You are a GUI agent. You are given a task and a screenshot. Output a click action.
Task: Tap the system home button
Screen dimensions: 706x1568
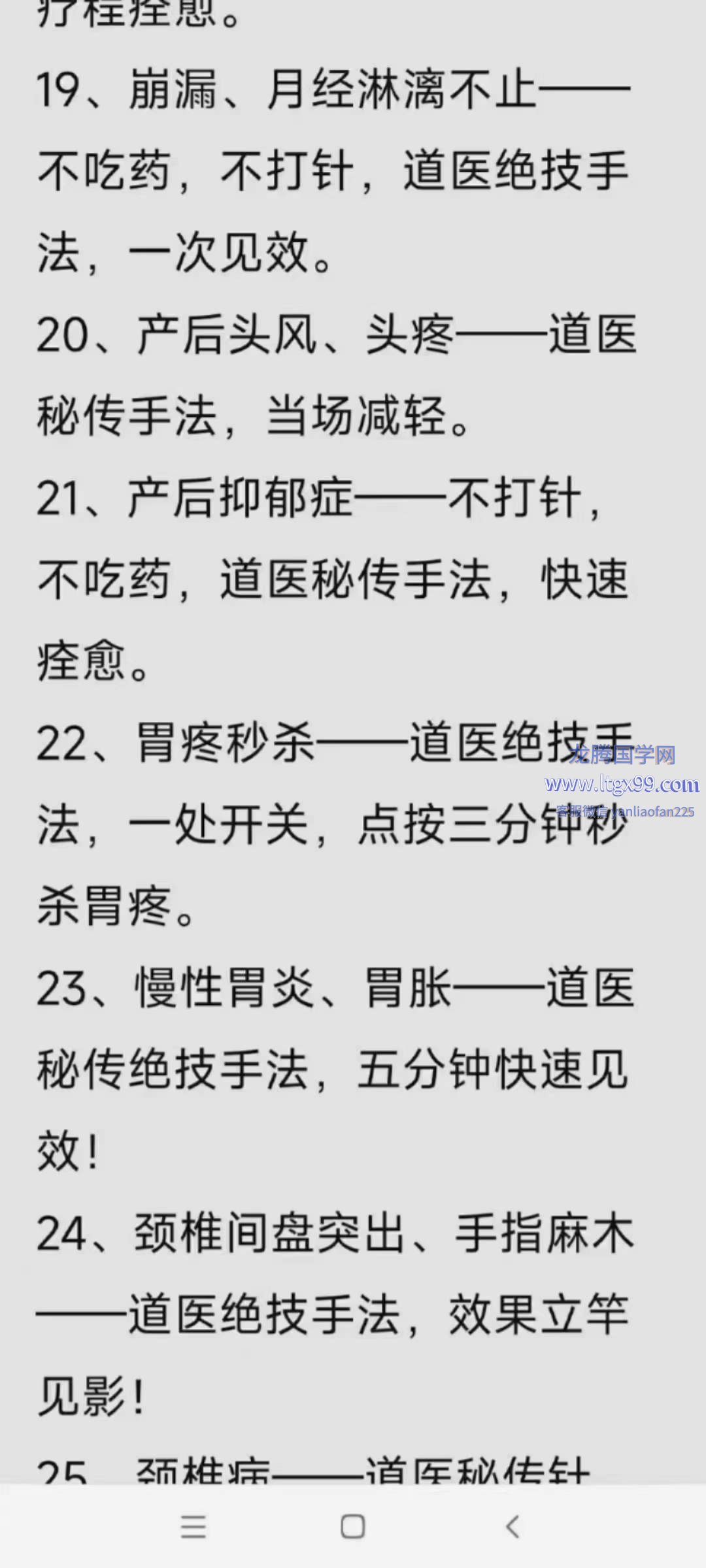[353, 1527]
